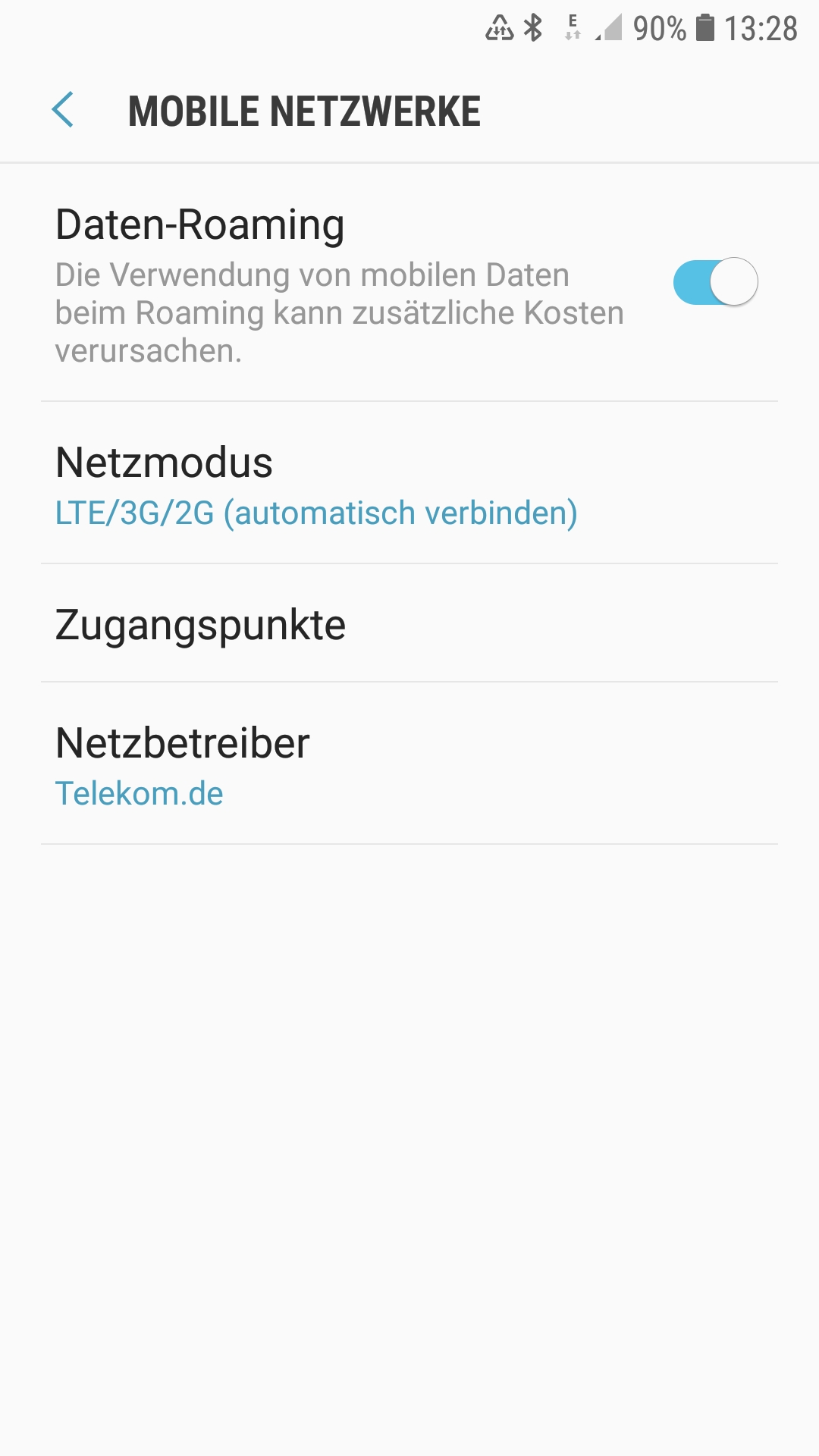
Task: Select Netzbetreiber Telekom.de
Action: [409, 766]
